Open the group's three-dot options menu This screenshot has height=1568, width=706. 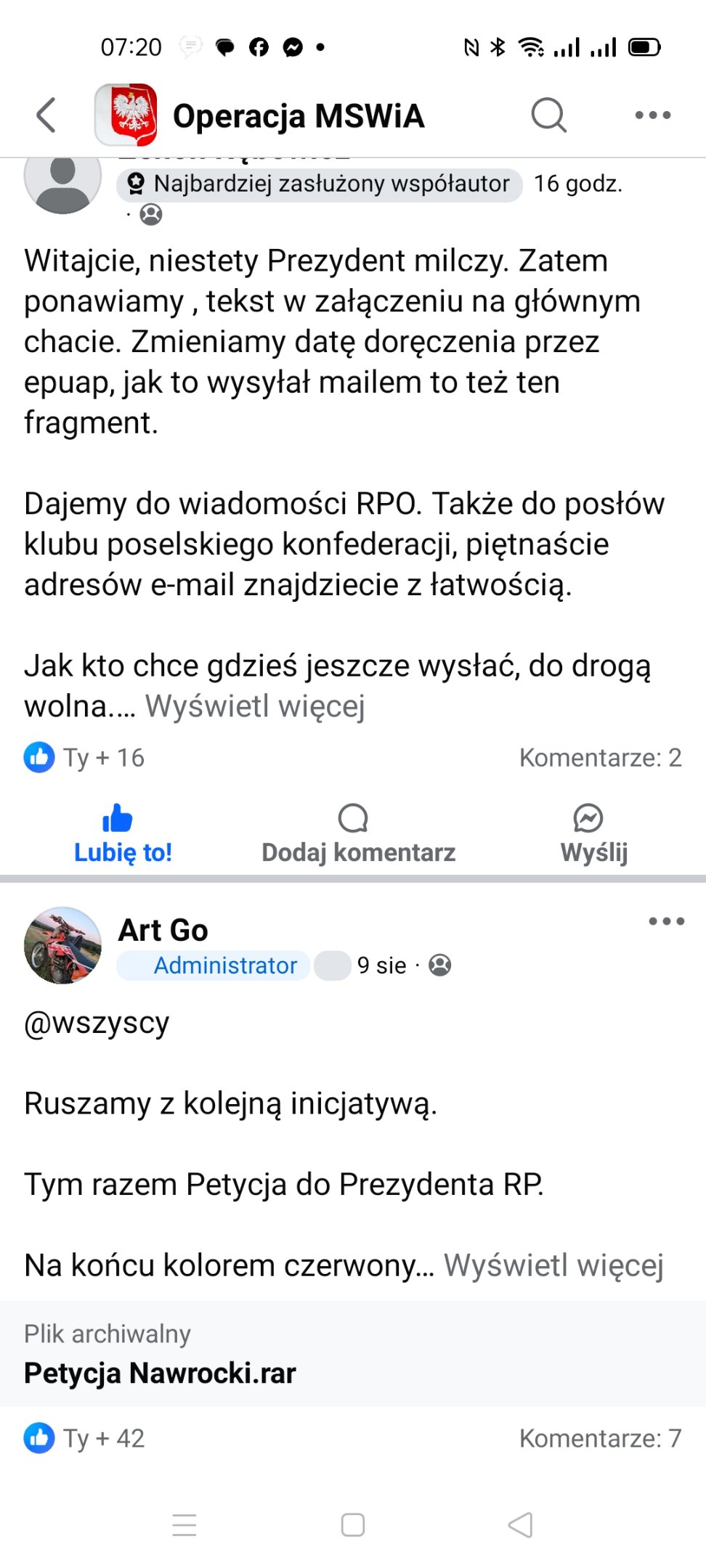(x=652, y=115)
